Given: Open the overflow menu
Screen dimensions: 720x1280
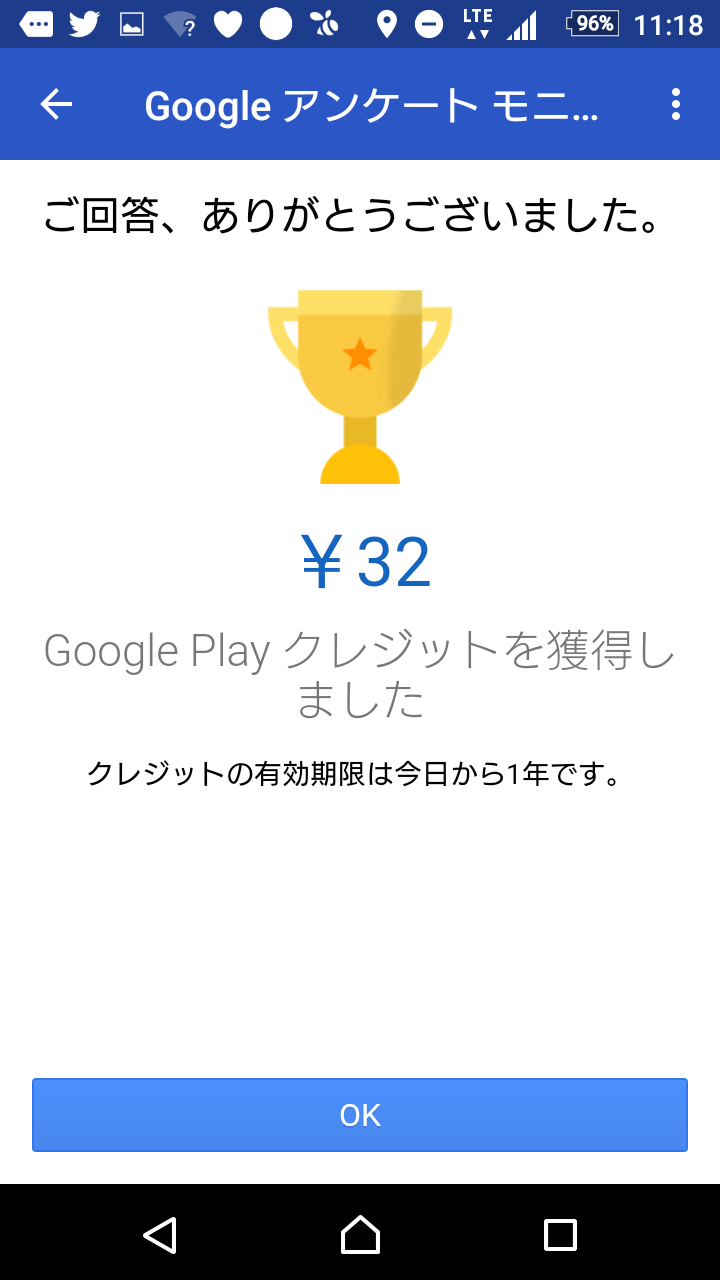Looking at the screenshot, I should tap(676, 104).
